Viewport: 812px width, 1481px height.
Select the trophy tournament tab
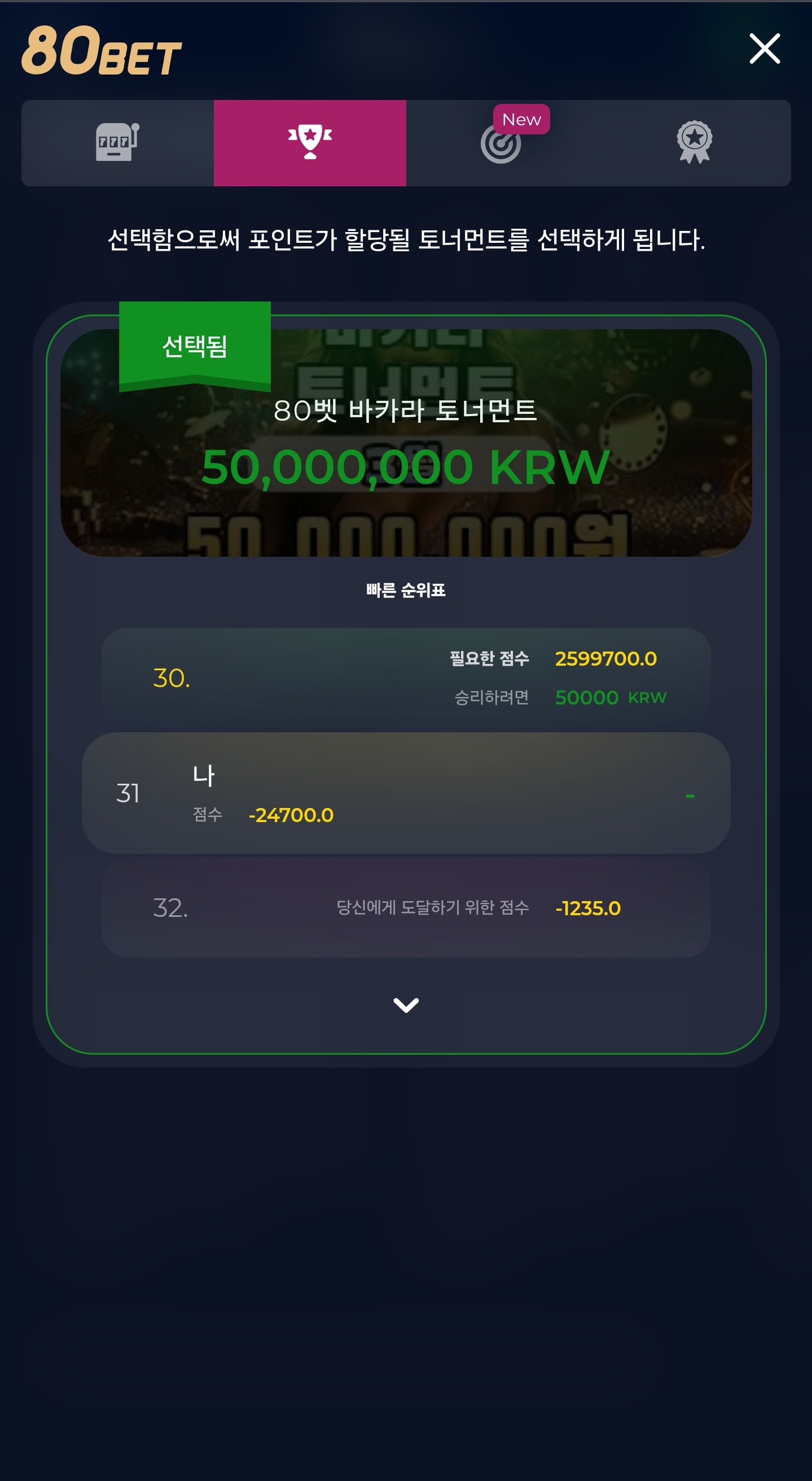(310, 143)
